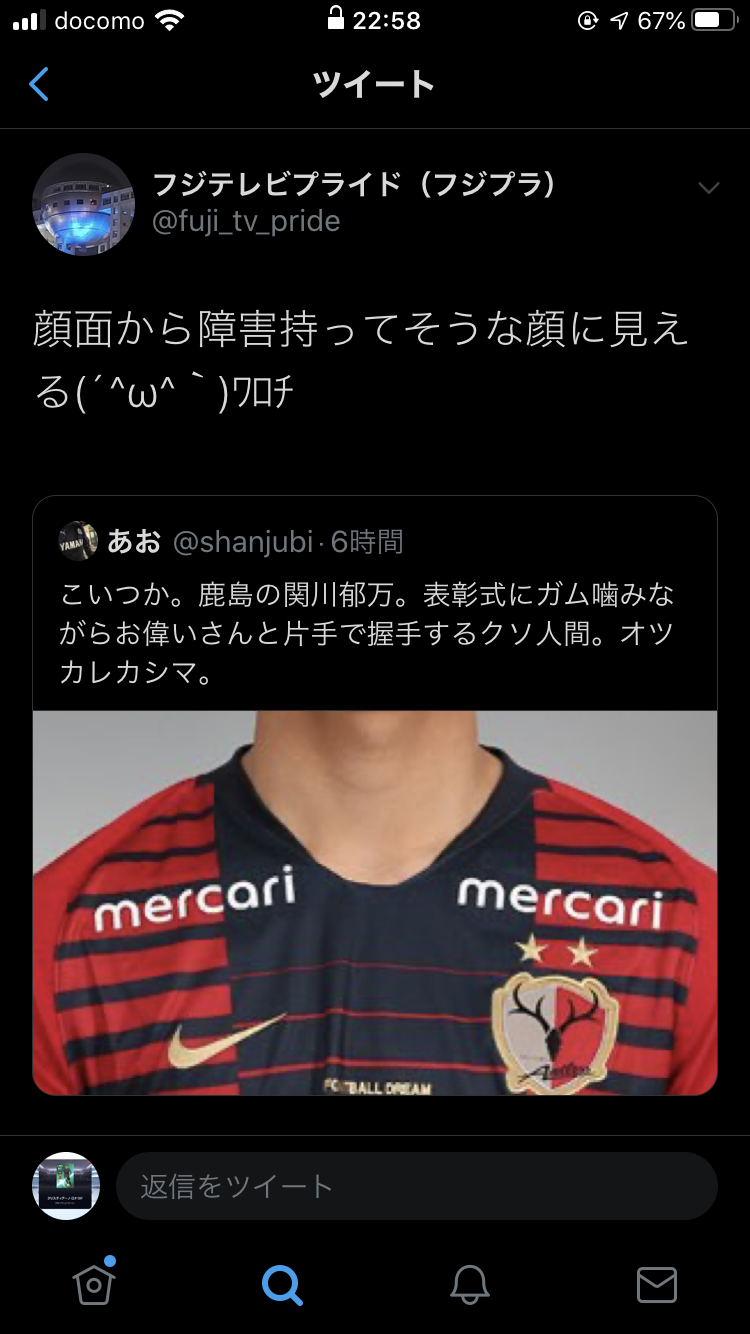750x1334 pixels.
Task: Open the @fuji_tv_pride handle
Action: point(246,221)
